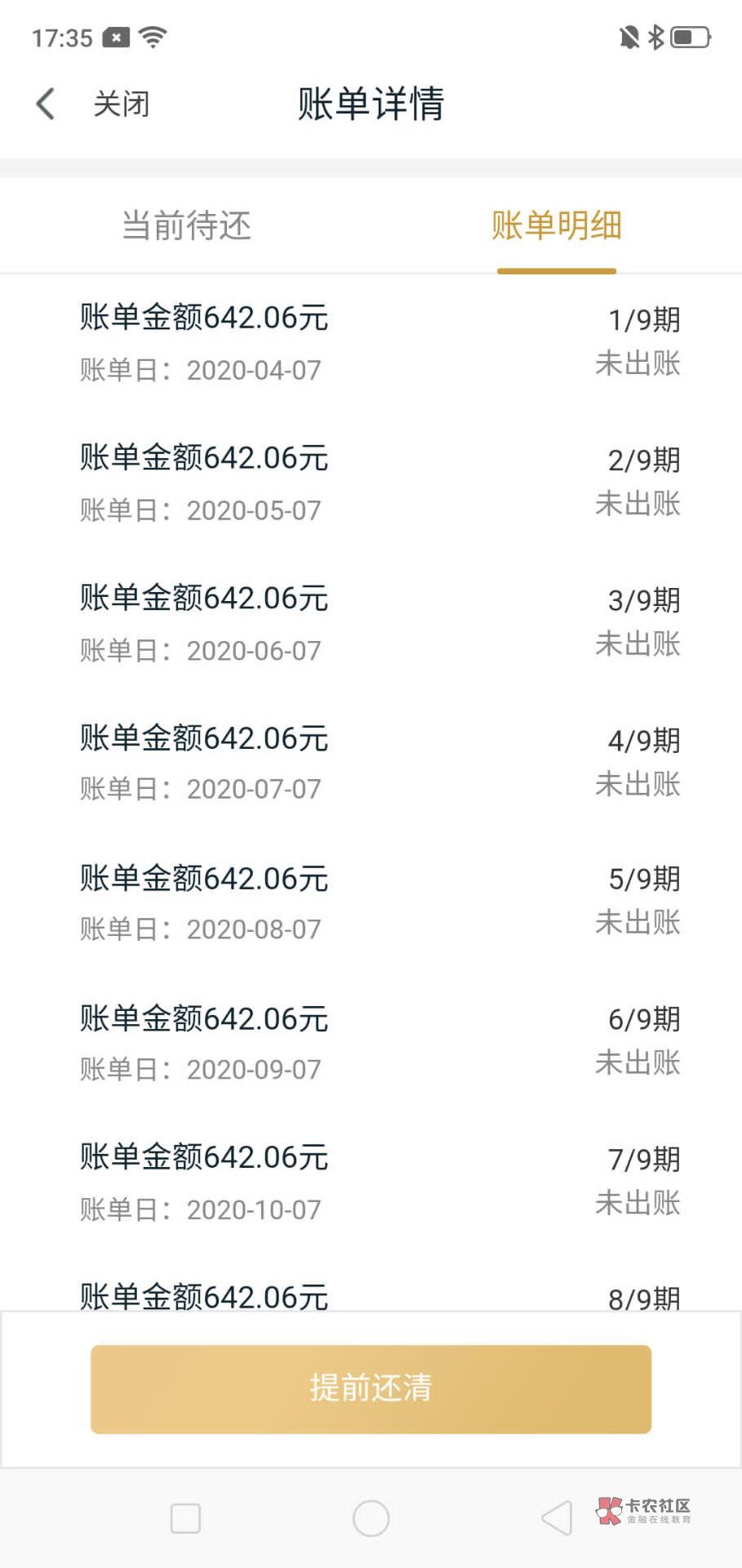This screenshot has height=1568, width=742.
Task: Tap the system home button
Action: [x=371, y=1518]
